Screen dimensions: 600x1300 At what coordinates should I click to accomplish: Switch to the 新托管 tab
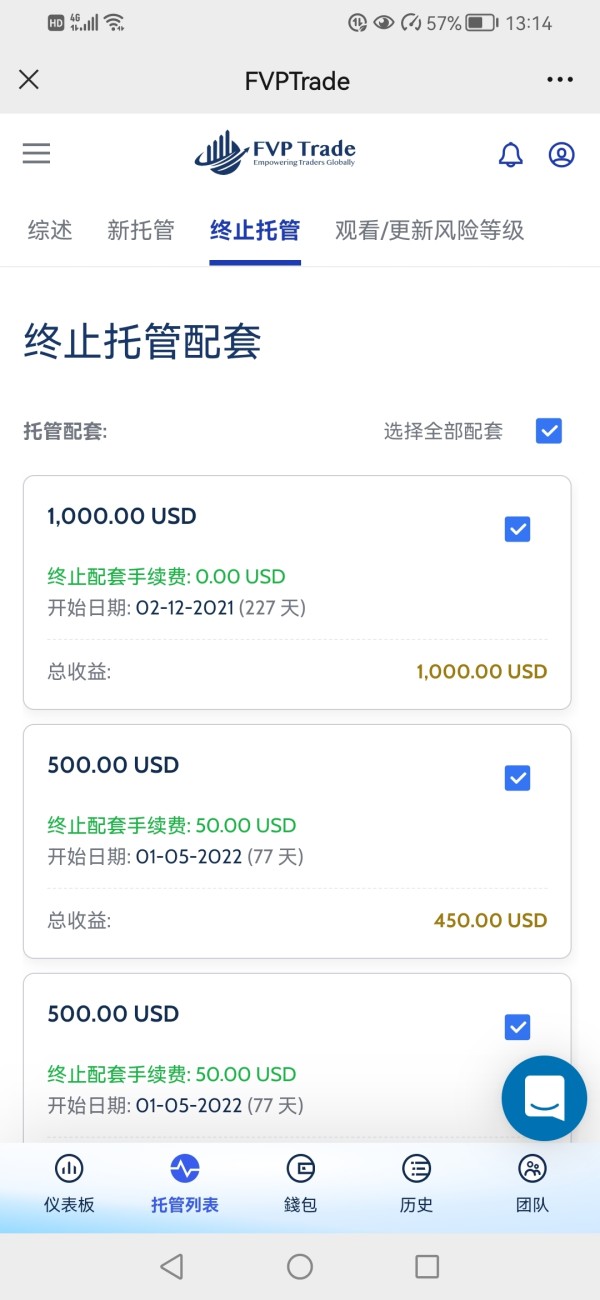(x=141, y=231)
